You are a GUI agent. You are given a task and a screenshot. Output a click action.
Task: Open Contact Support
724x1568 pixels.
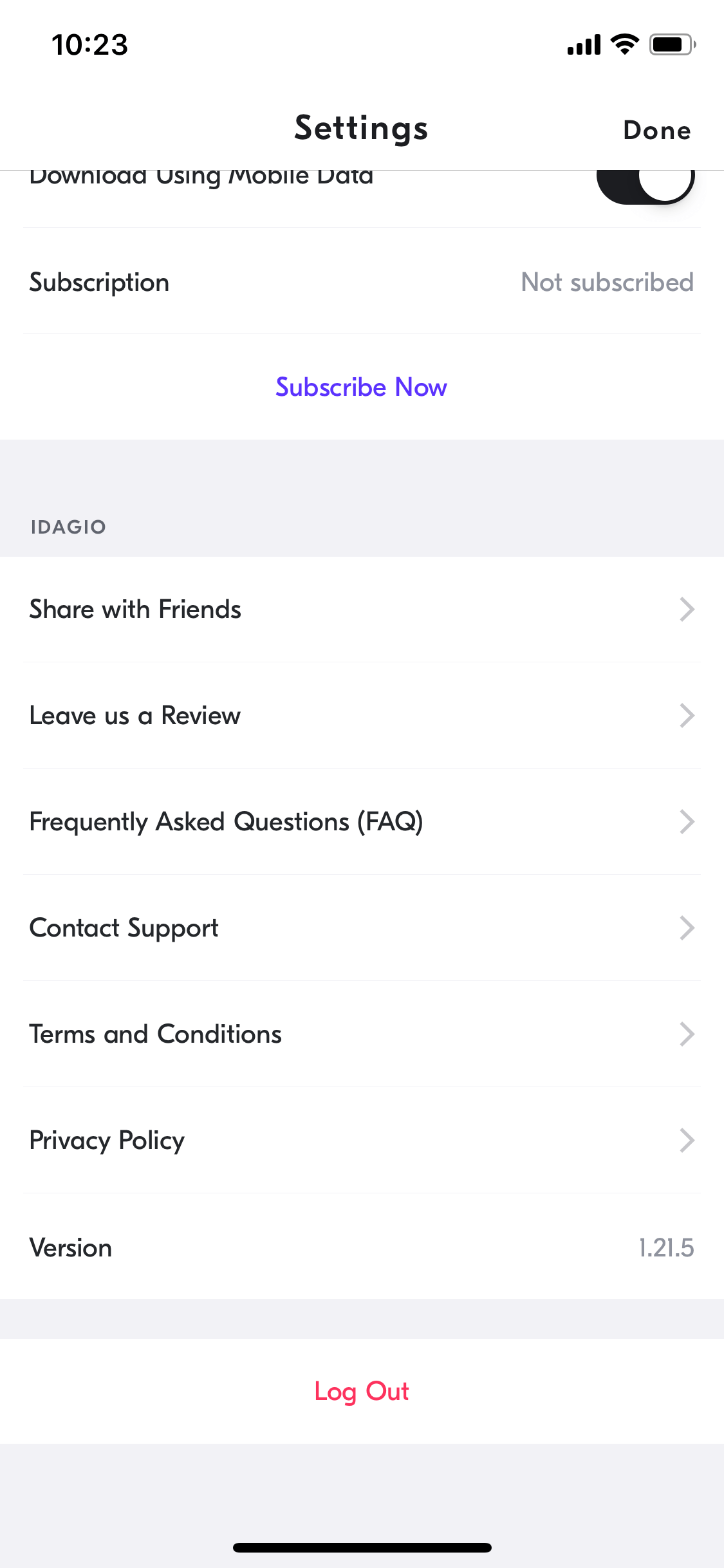coord(362,928)
